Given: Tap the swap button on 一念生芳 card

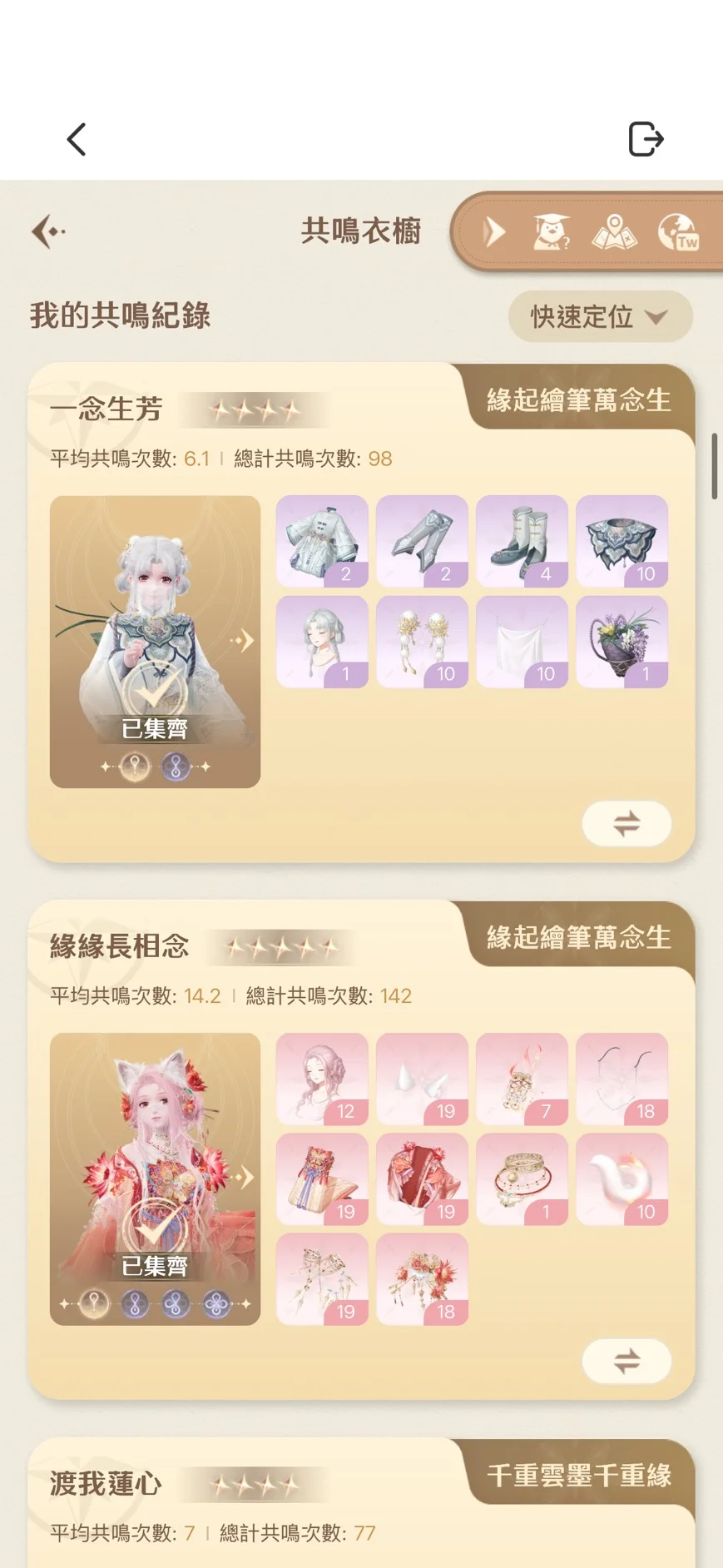Looking at the screenshot, I should [x=626, y=823].
